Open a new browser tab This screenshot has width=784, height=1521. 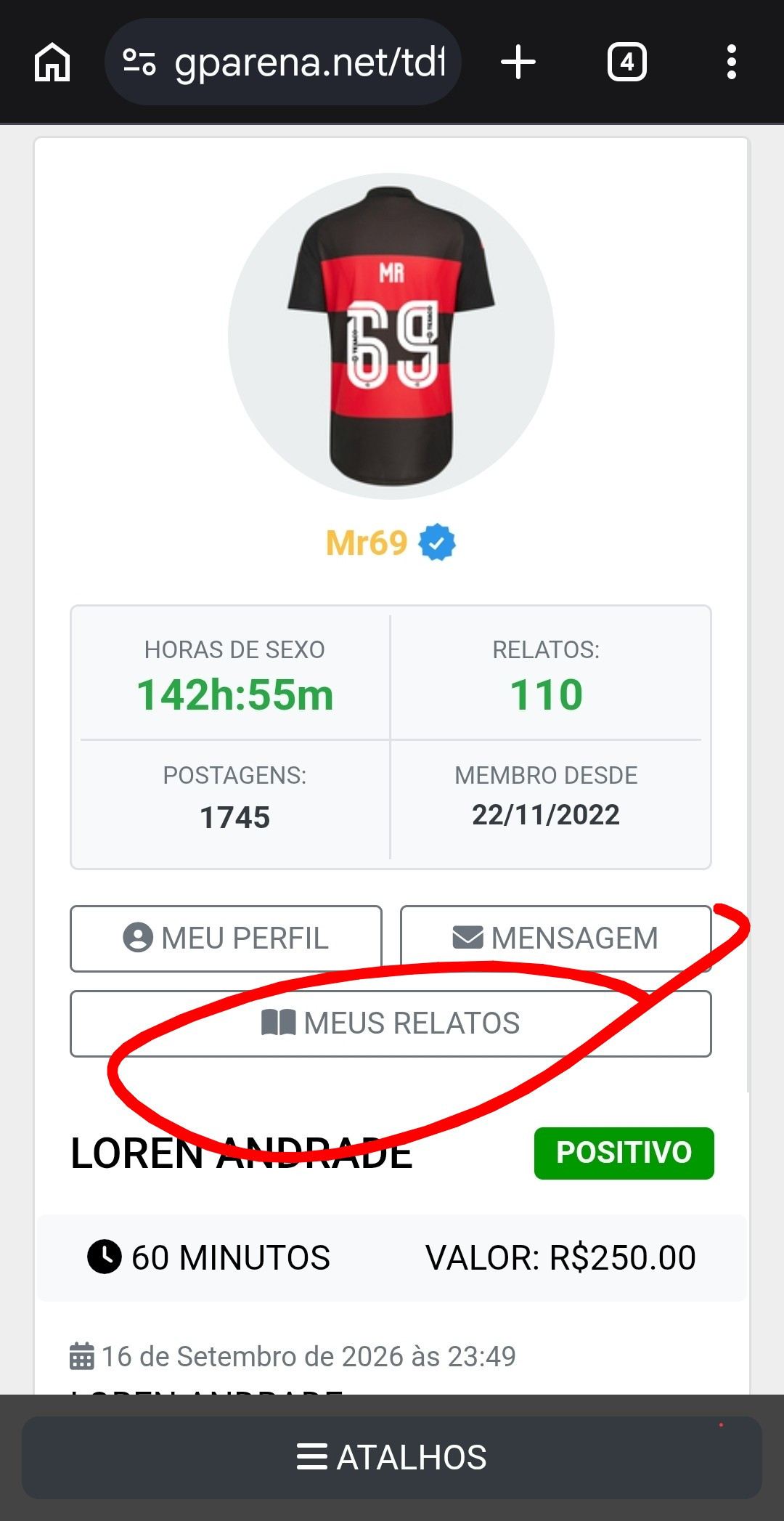(518, 62)
